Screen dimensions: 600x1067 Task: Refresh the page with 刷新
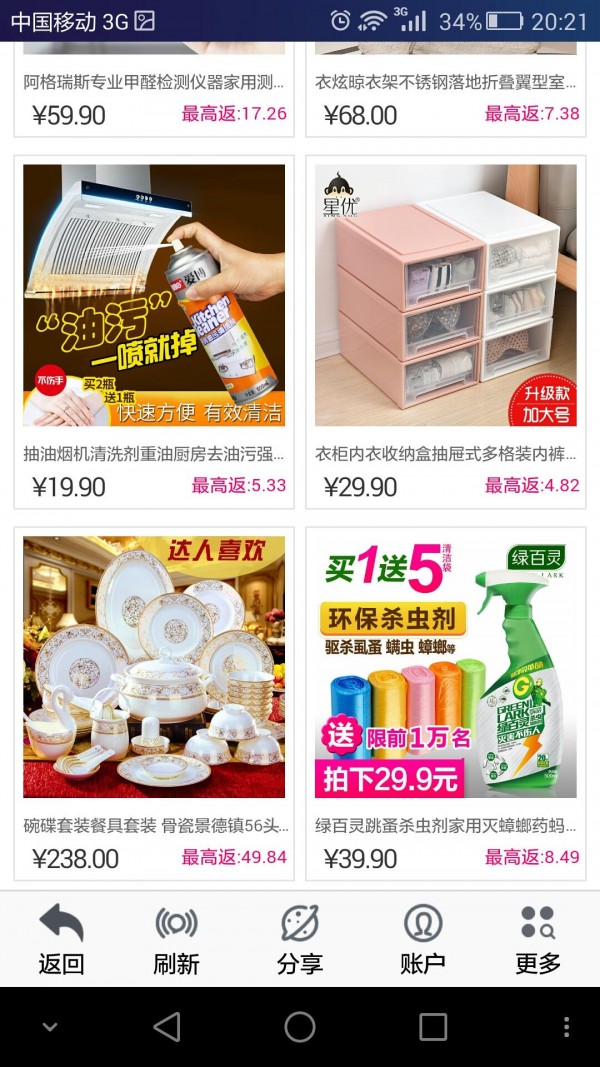tap(177, 939)
